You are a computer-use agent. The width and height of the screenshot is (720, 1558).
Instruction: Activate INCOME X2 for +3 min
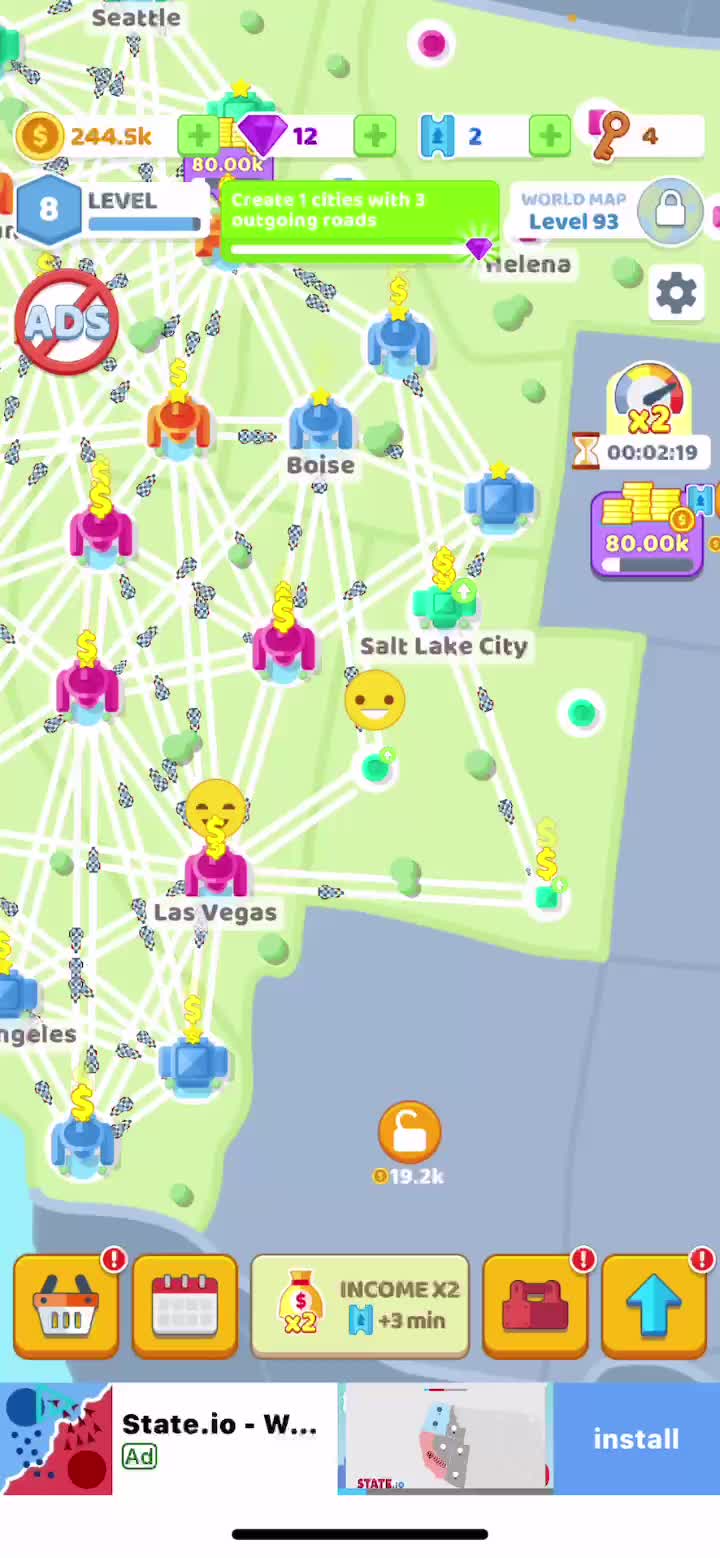pos(360,1306)
